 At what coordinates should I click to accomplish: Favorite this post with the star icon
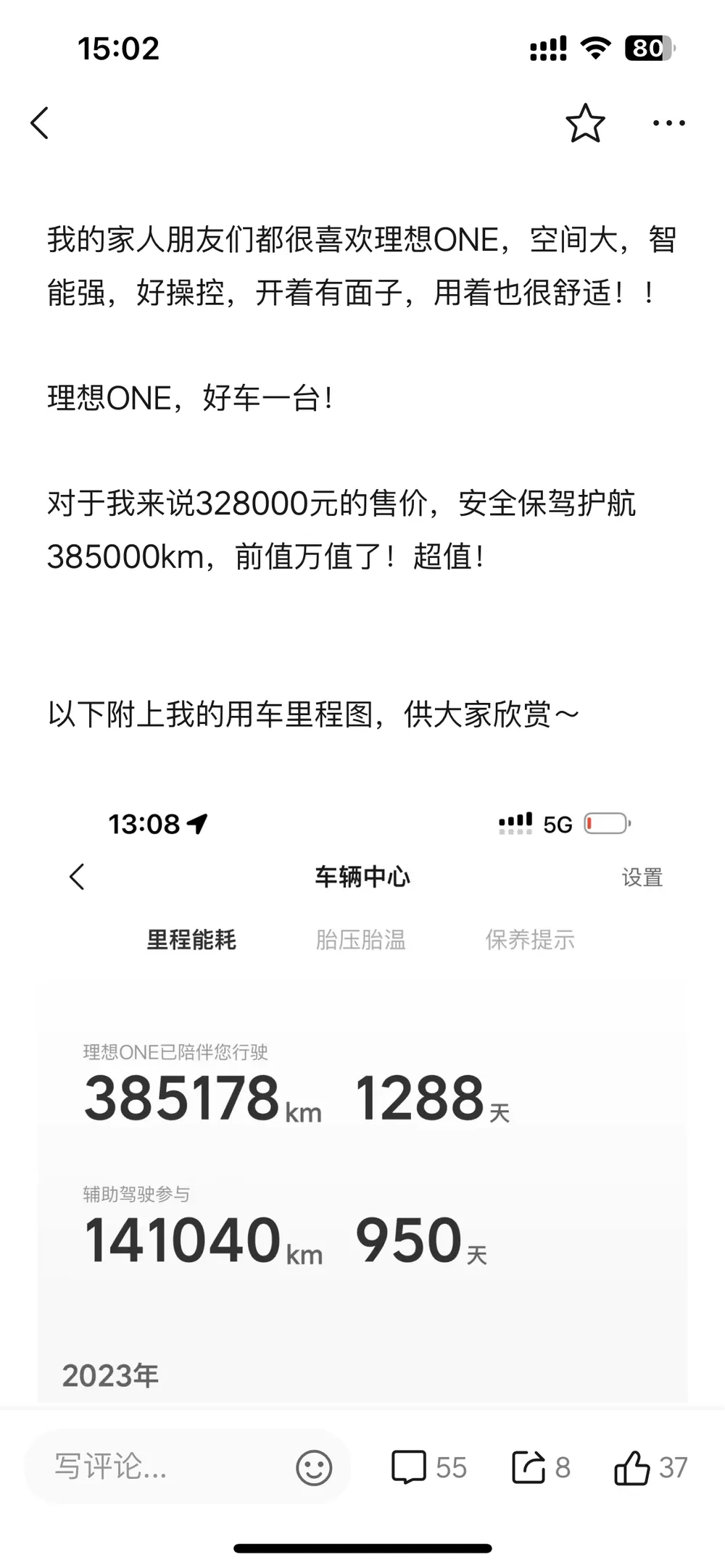click(584, 124)
